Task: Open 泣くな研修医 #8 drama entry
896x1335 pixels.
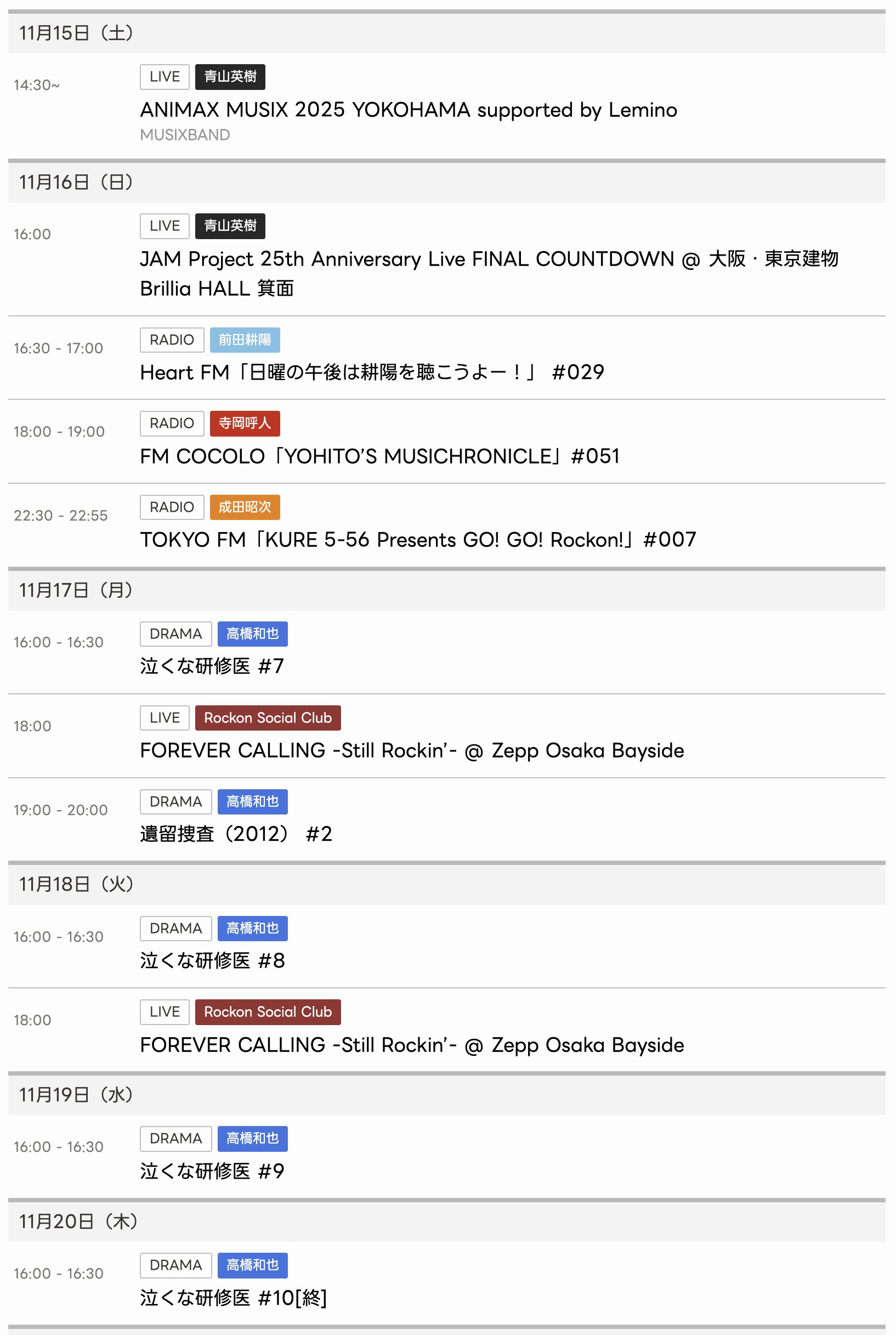Action: [x=212, y=961]
